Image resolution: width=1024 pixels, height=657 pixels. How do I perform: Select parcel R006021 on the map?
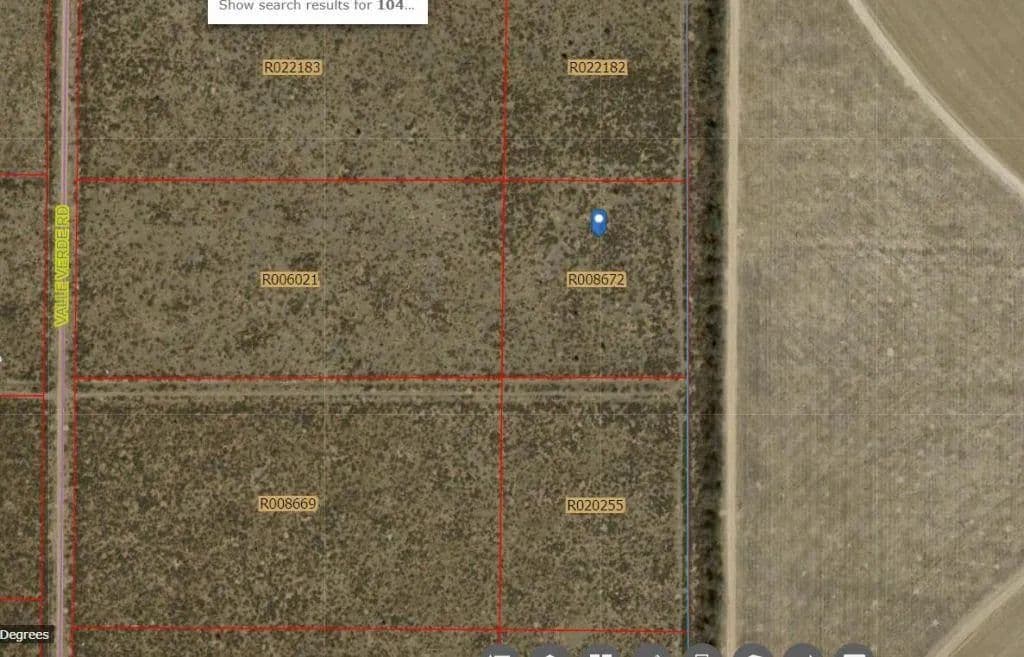(290, 280)
